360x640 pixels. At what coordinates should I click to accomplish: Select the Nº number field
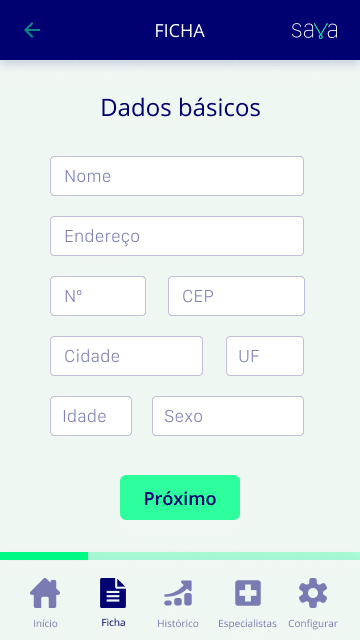pos(98,296)
